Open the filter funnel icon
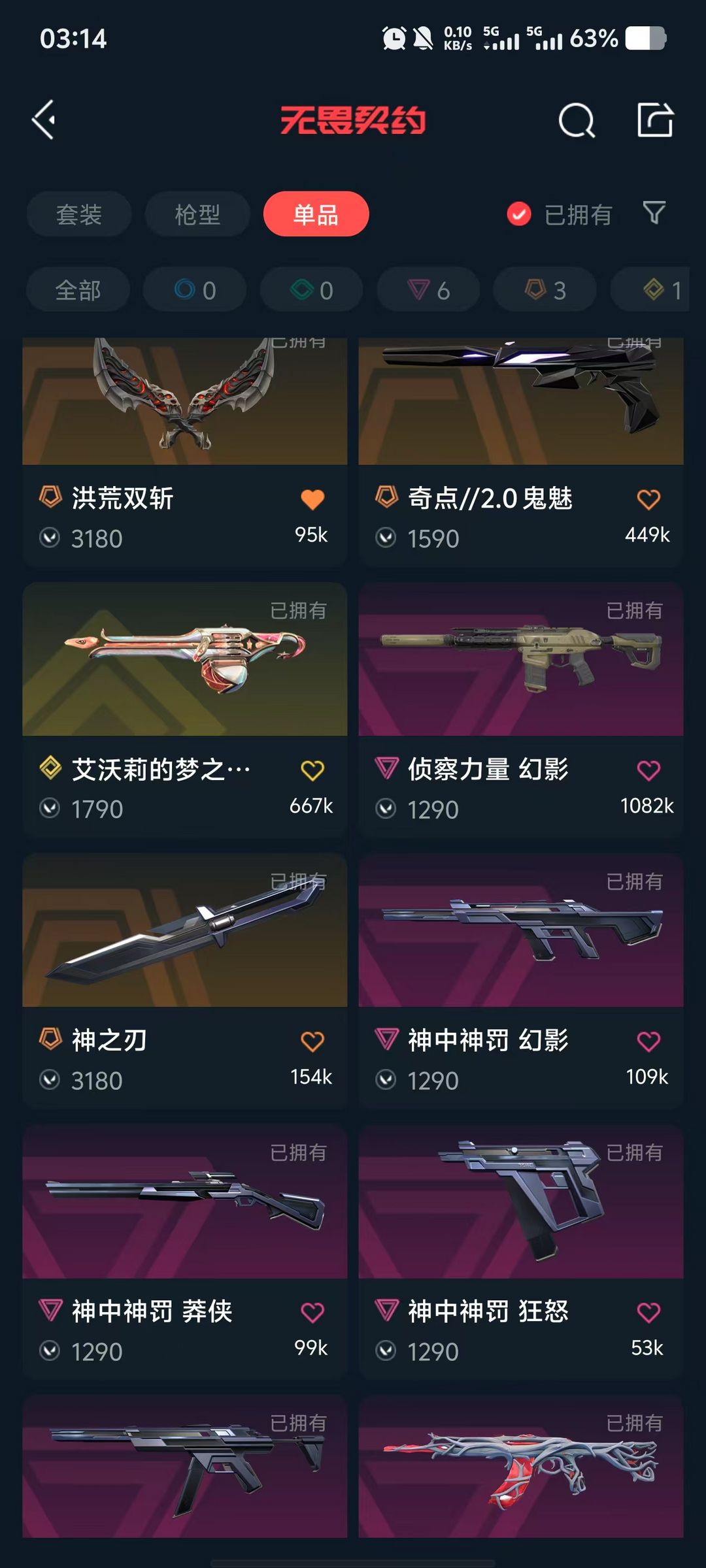The image size is (706, 1568). 654,213
